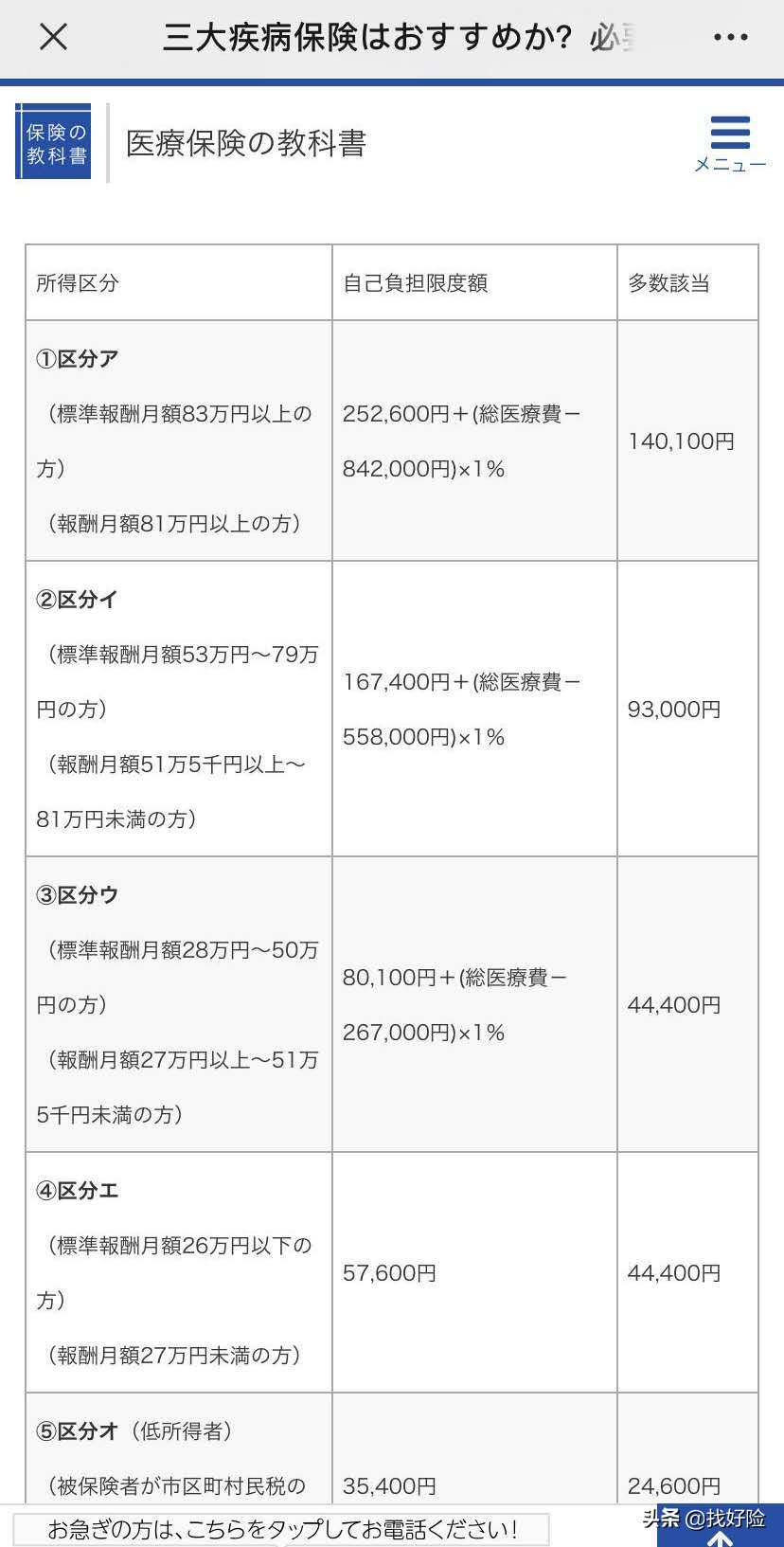Viewport: 784px width, 1547px height.
Task: Close the article with the X icon
Action: coord(52,36)
